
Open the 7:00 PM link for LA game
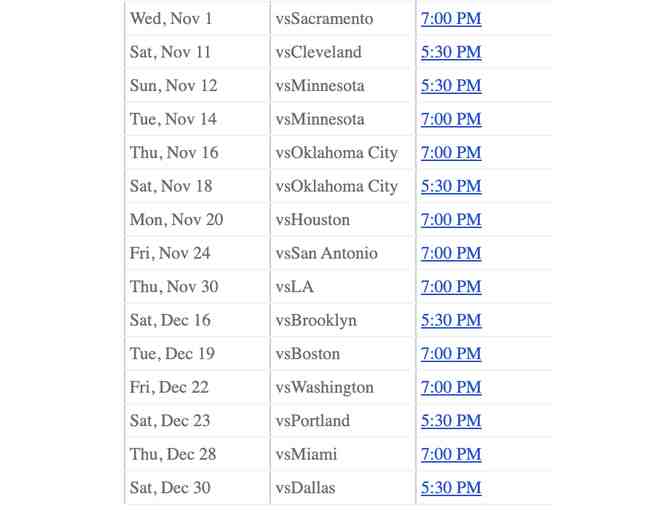[451, 286]
